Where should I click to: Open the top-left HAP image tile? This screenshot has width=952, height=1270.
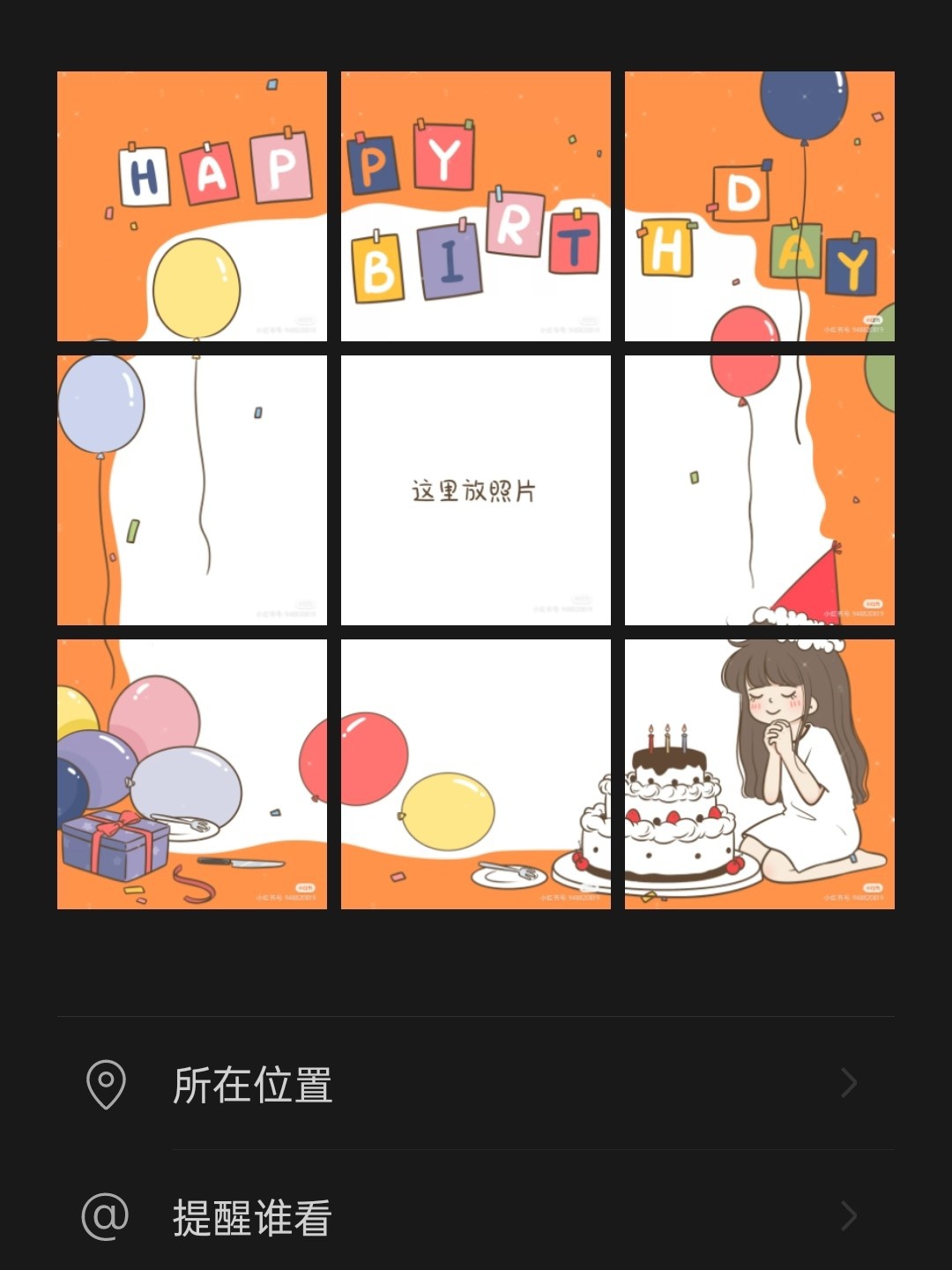192,206
